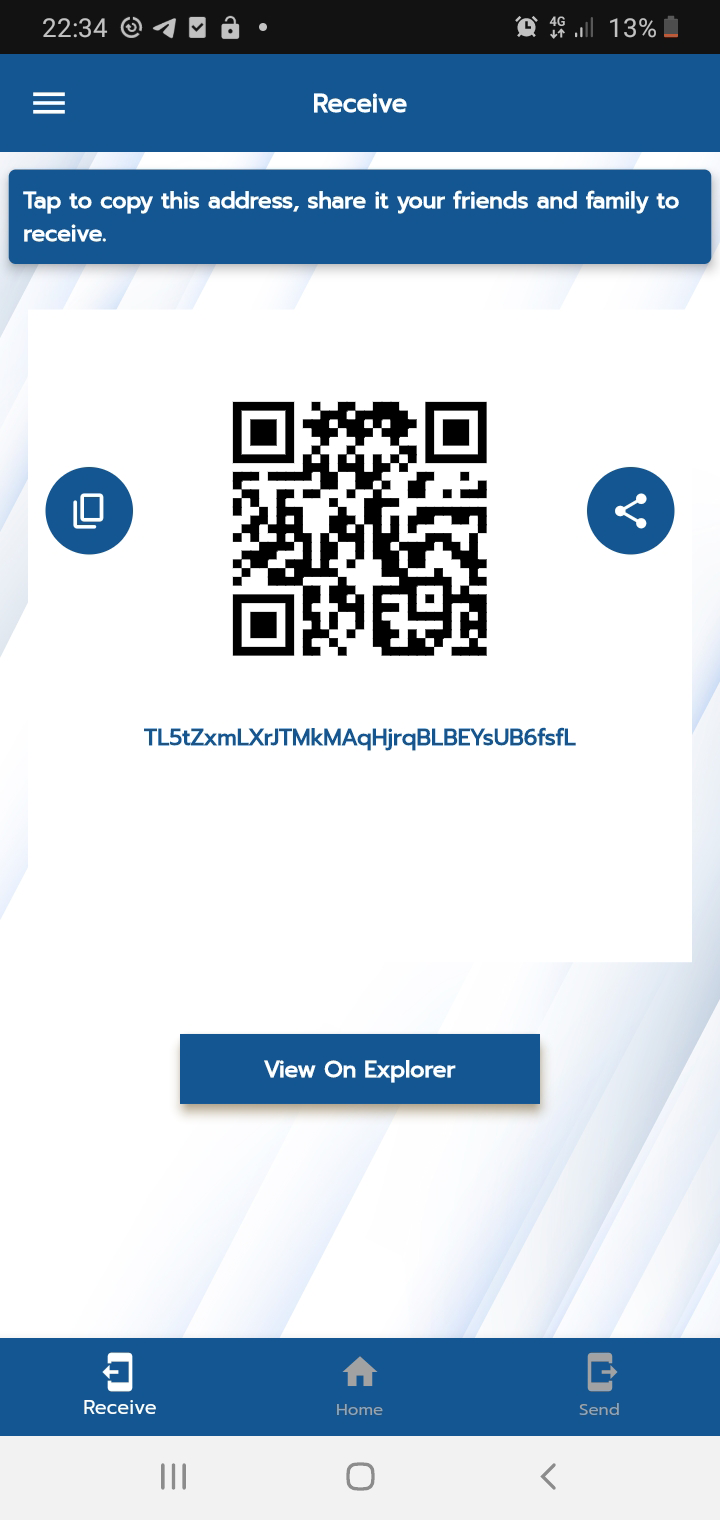Switch to the Home tab

[359, 1386]
